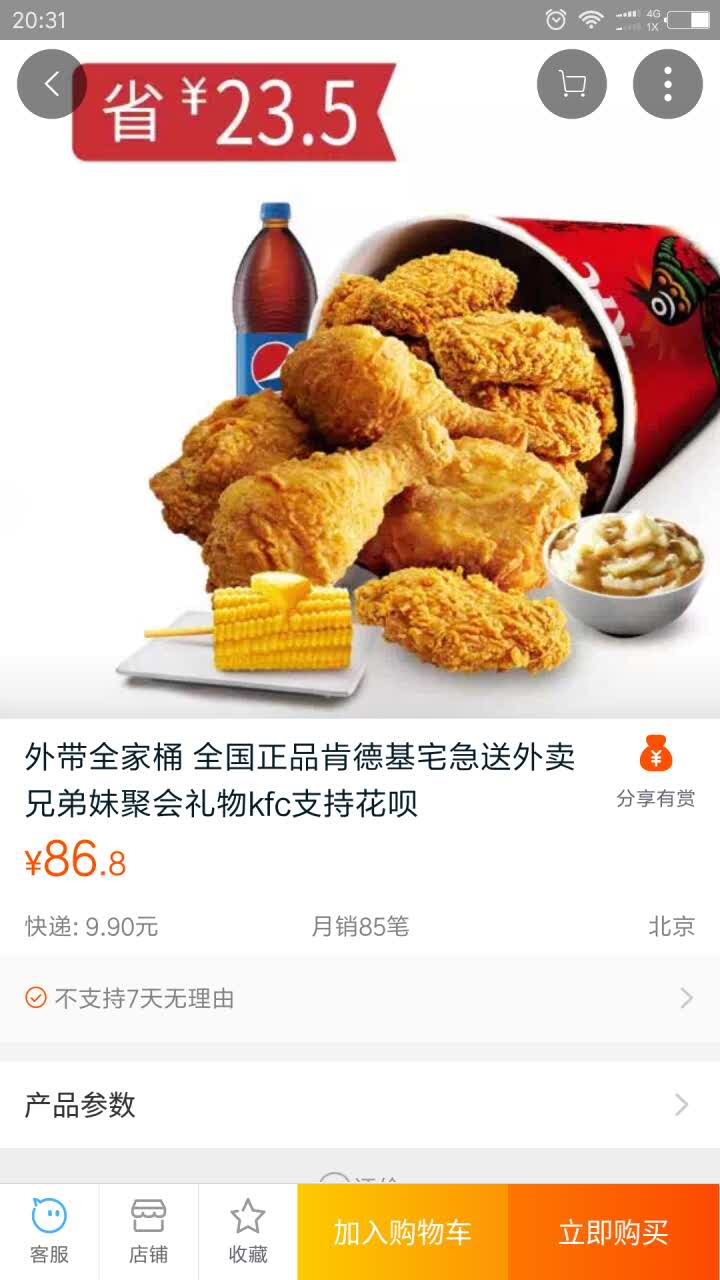Image resolution: width=720 pixels, height=1280 pixels.
Task: Tap 加入购物车 to add to cart
Action: (402, 1232)
